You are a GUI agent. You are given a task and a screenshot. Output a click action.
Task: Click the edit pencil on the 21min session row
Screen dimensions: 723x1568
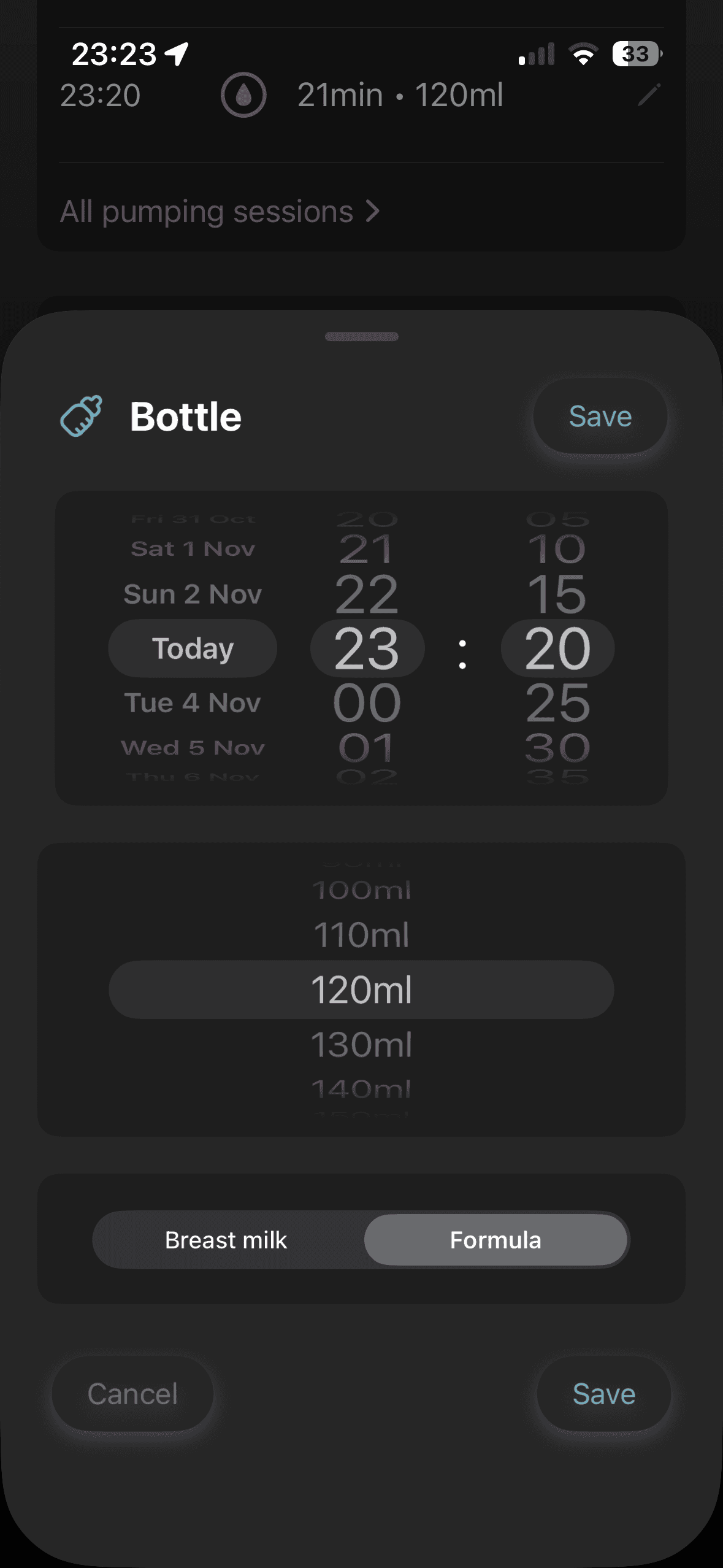tap(650, 95)
